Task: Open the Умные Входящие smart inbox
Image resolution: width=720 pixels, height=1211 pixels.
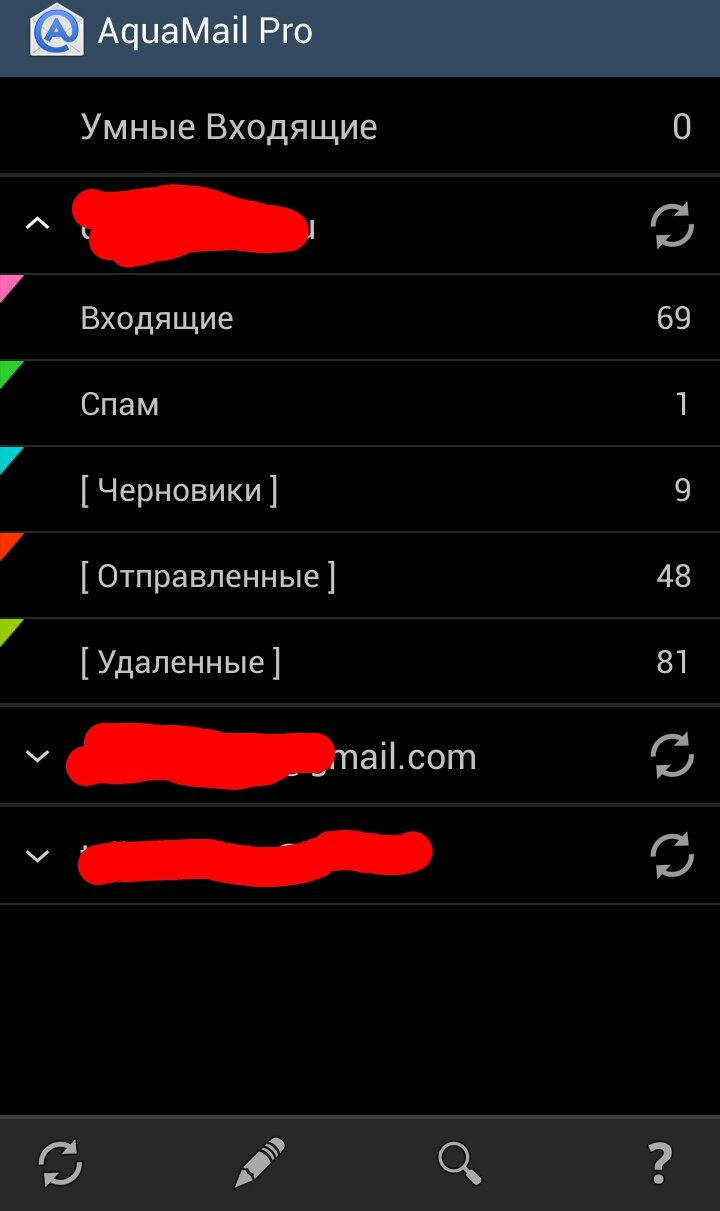Action: [360, 127]
